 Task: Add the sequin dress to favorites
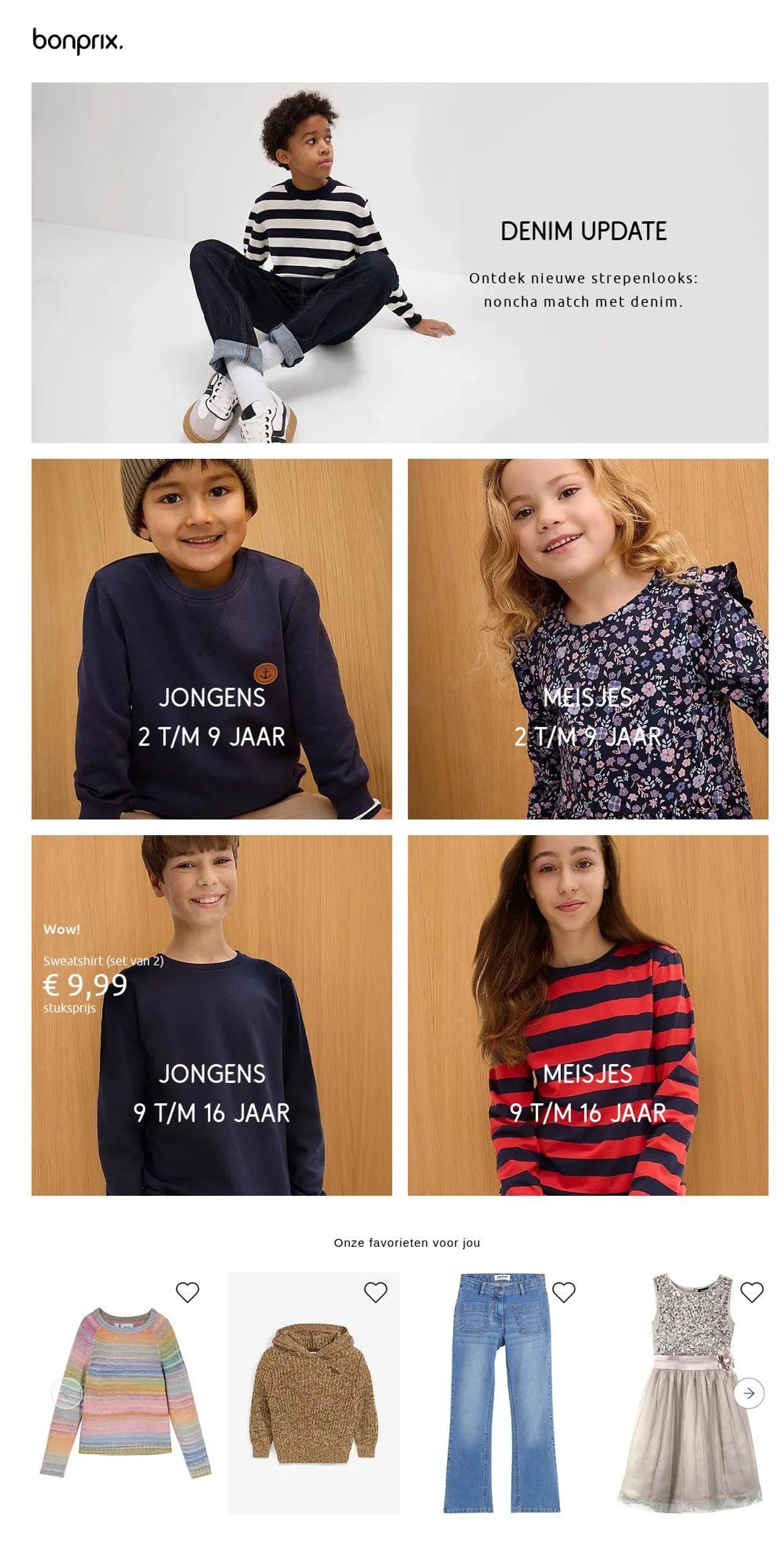click(752, 1292)
